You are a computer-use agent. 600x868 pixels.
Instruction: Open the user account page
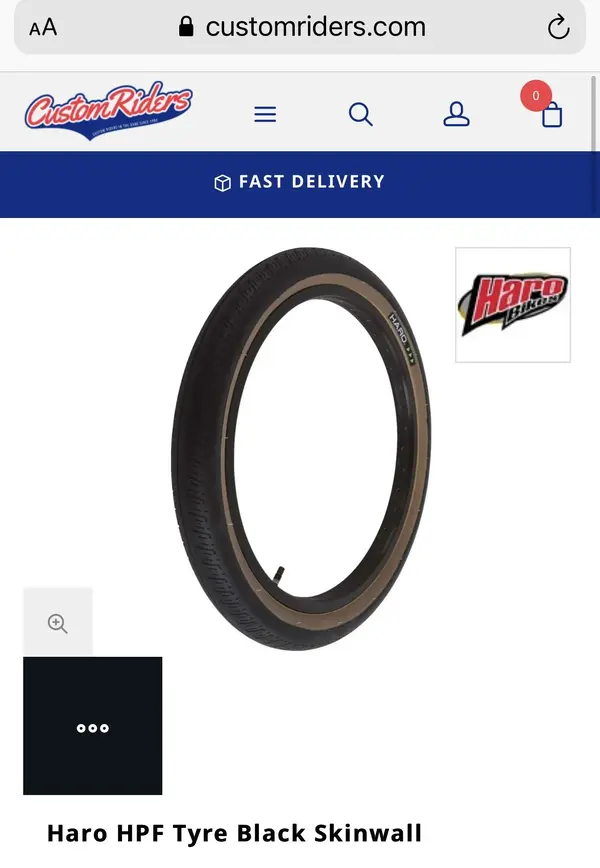pos(456,115)
